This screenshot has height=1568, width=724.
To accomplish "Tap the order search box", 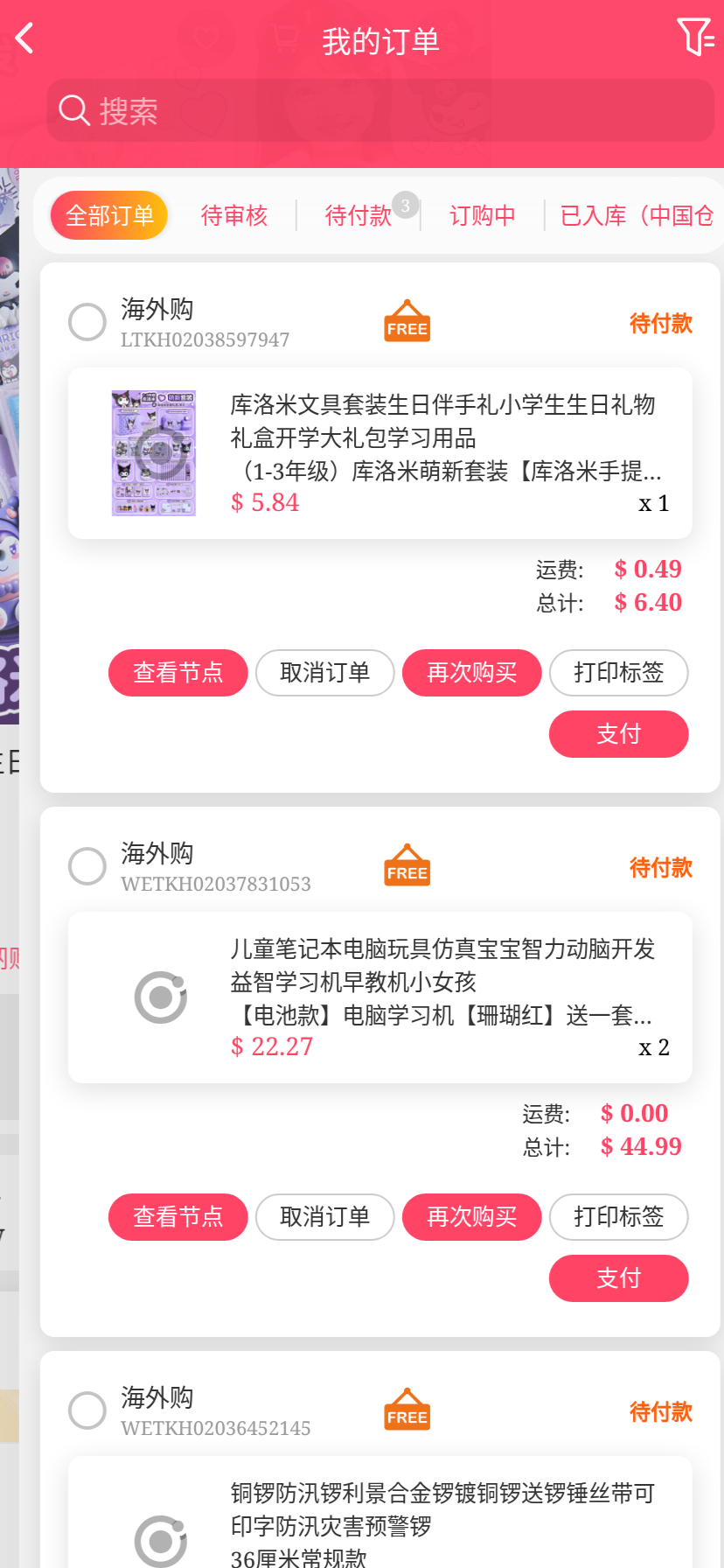I will click(380, 111).
